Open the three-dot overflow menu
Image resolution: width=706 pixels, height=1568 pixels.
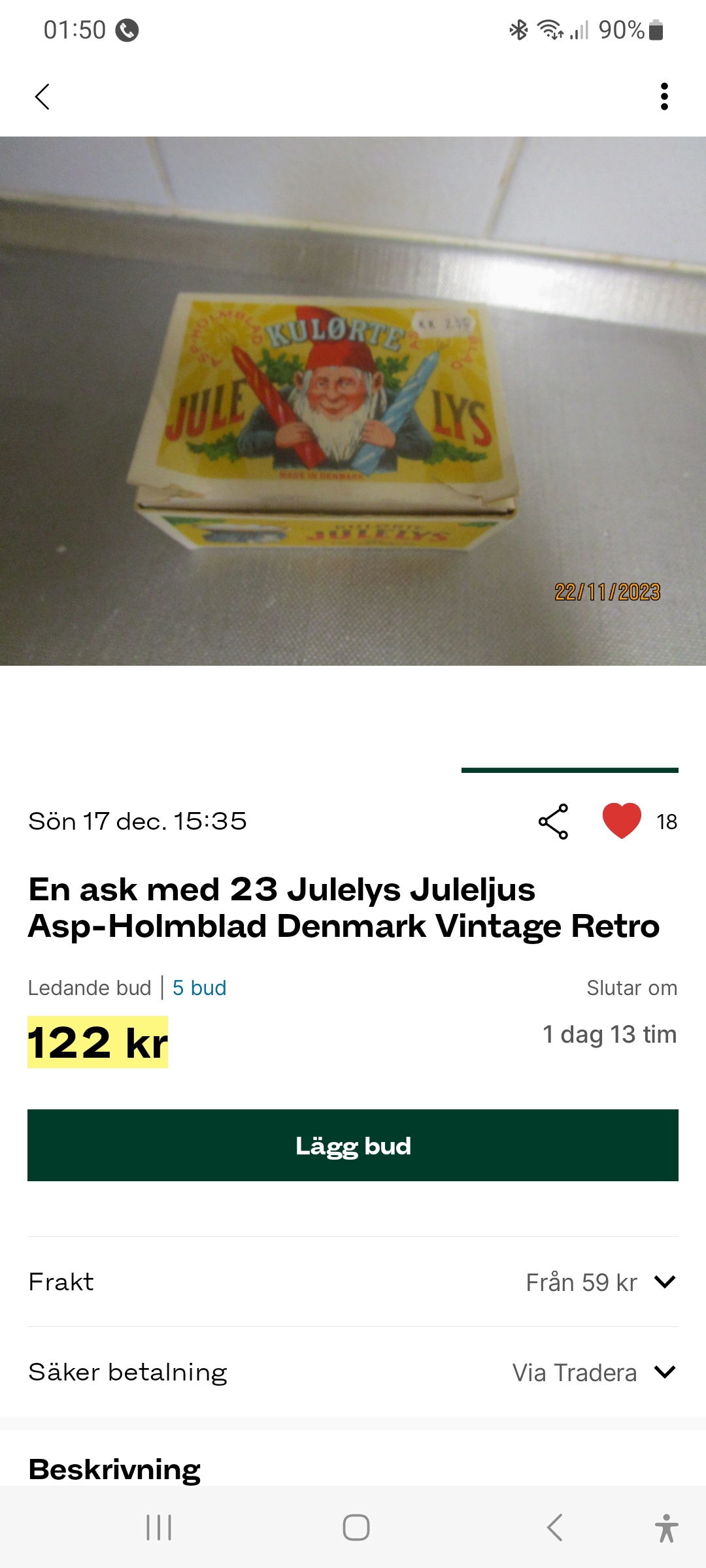(664, 97)
